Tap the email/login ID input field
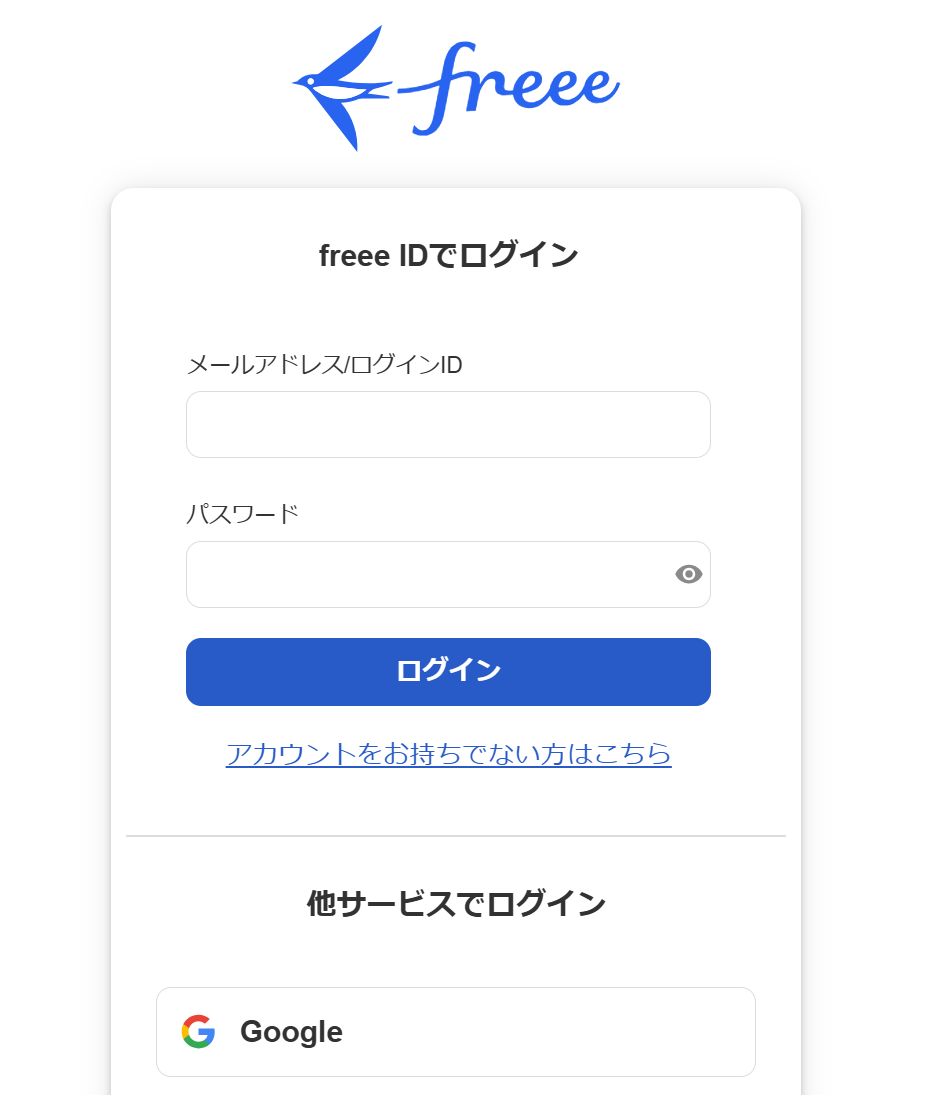 tap(448, 424)
